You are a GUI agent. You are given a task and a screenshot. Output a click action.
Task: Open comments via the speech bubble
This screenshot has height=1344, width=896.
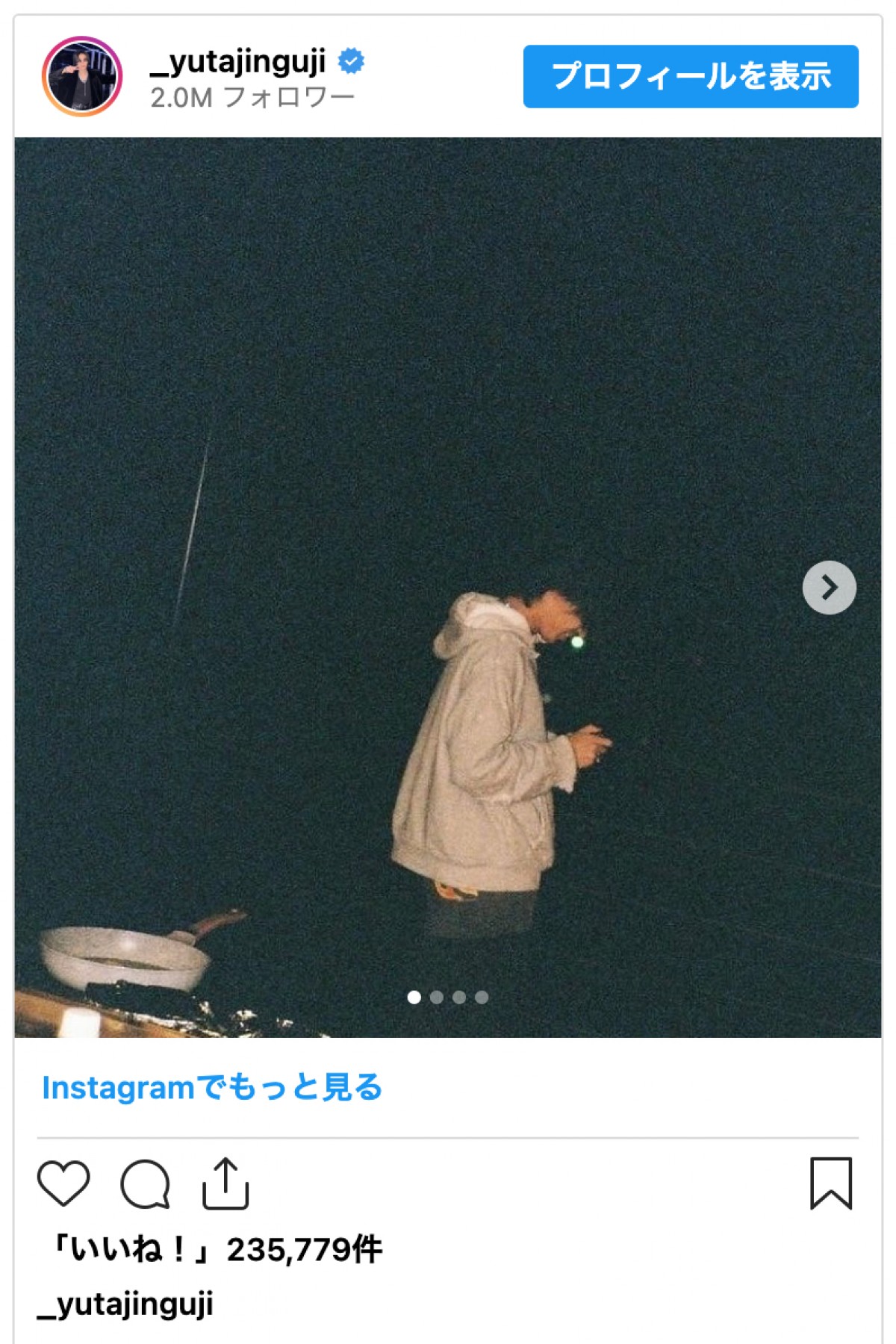pyautogui.click(x=145, y=1183)
